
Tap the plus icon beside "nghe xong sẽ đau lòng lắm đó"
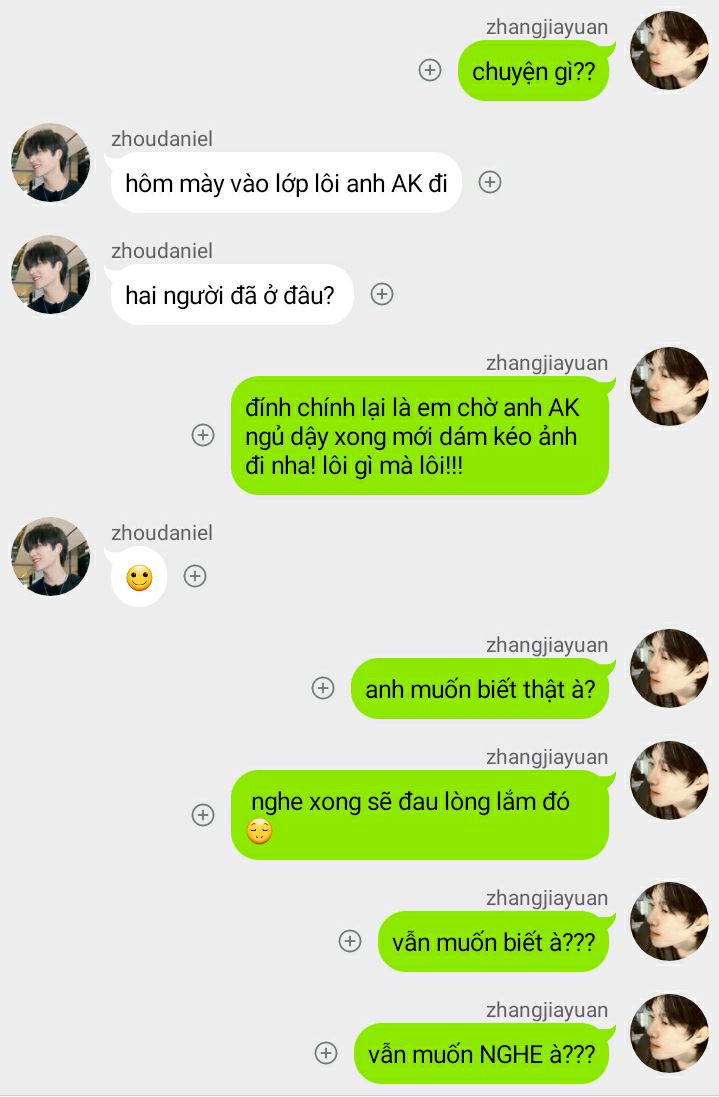[x=203, y=815]
